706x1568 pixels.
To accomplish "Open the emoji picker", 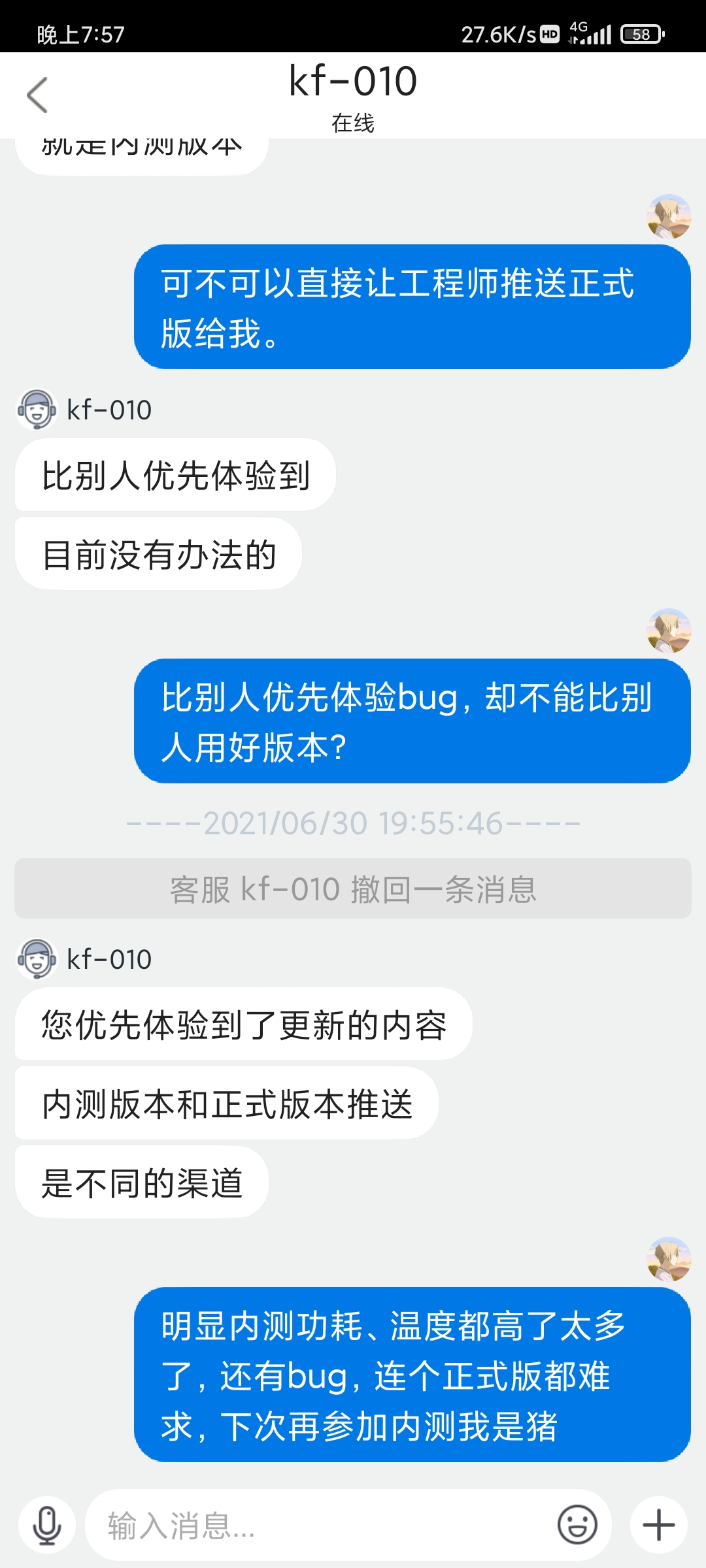I will [577, 1526].
